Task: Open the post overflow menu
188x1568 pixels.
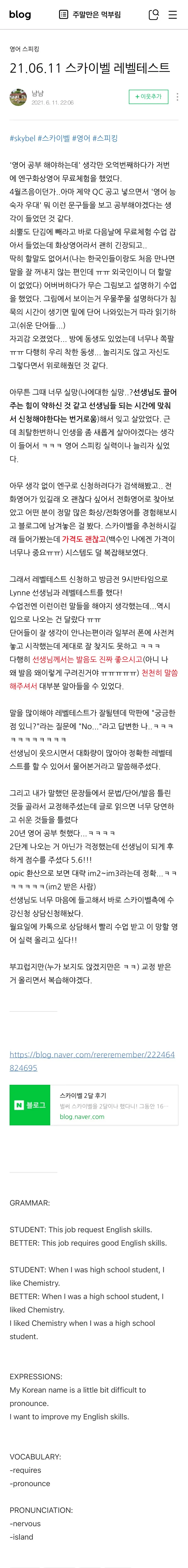Action: point(177,97)
